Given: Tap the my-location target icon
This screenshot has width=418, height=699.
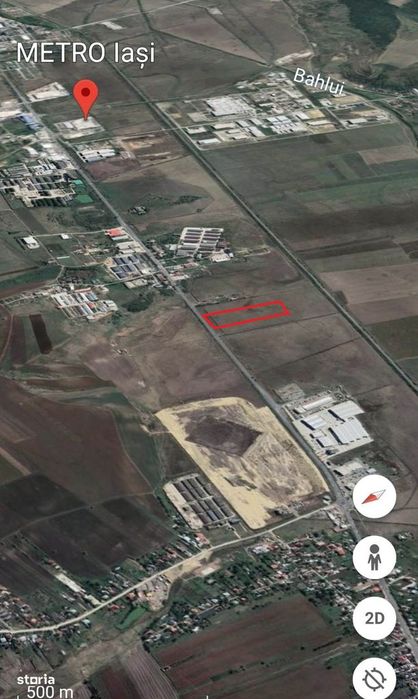Looking at the screenshot, I should pos(374,679).
